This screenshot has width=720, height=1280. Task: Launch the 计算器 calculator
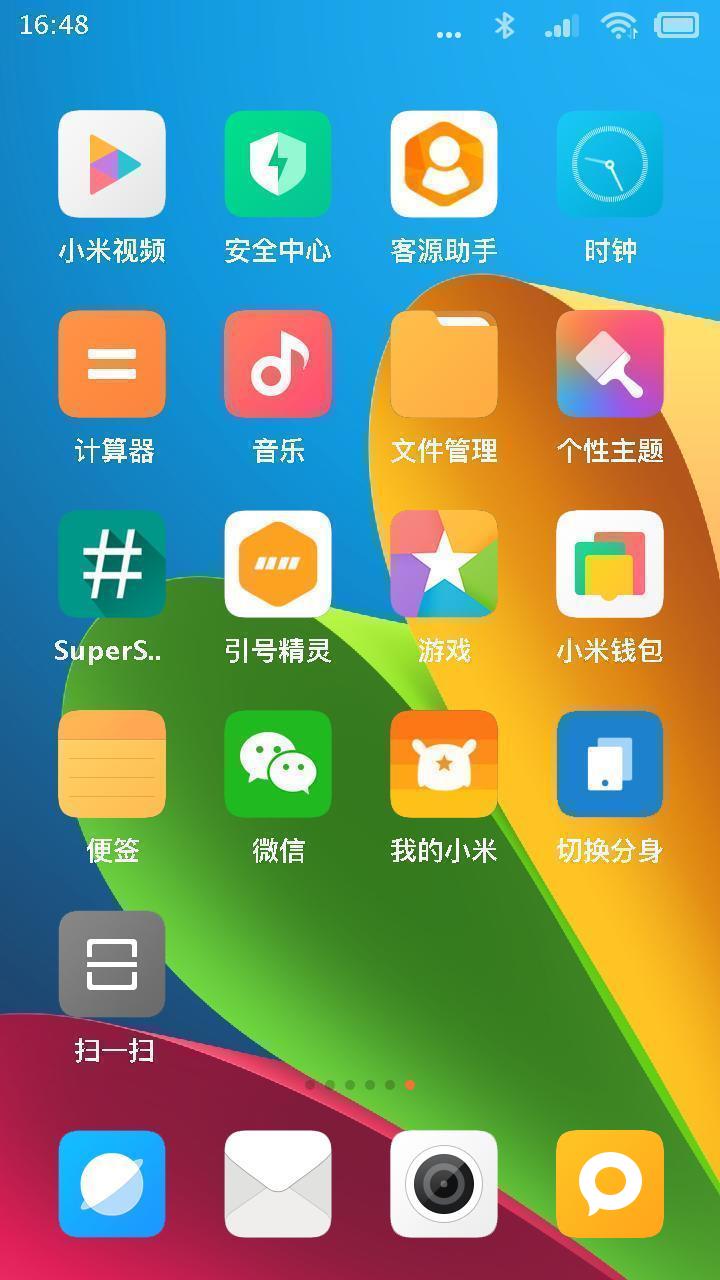coord(111,364)
